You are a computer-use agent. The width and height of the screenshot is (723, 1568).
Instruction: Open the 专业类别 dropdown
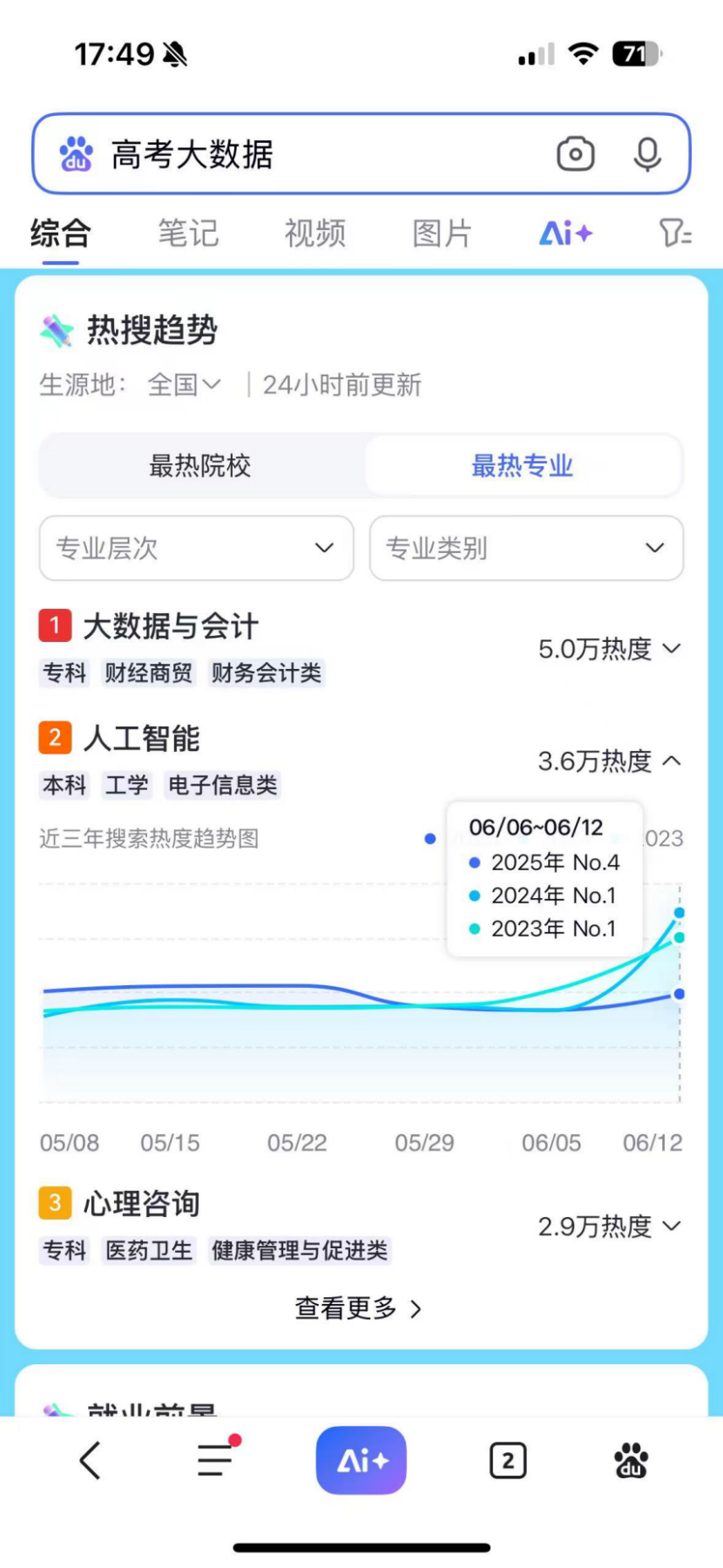[x=526, y=548]
